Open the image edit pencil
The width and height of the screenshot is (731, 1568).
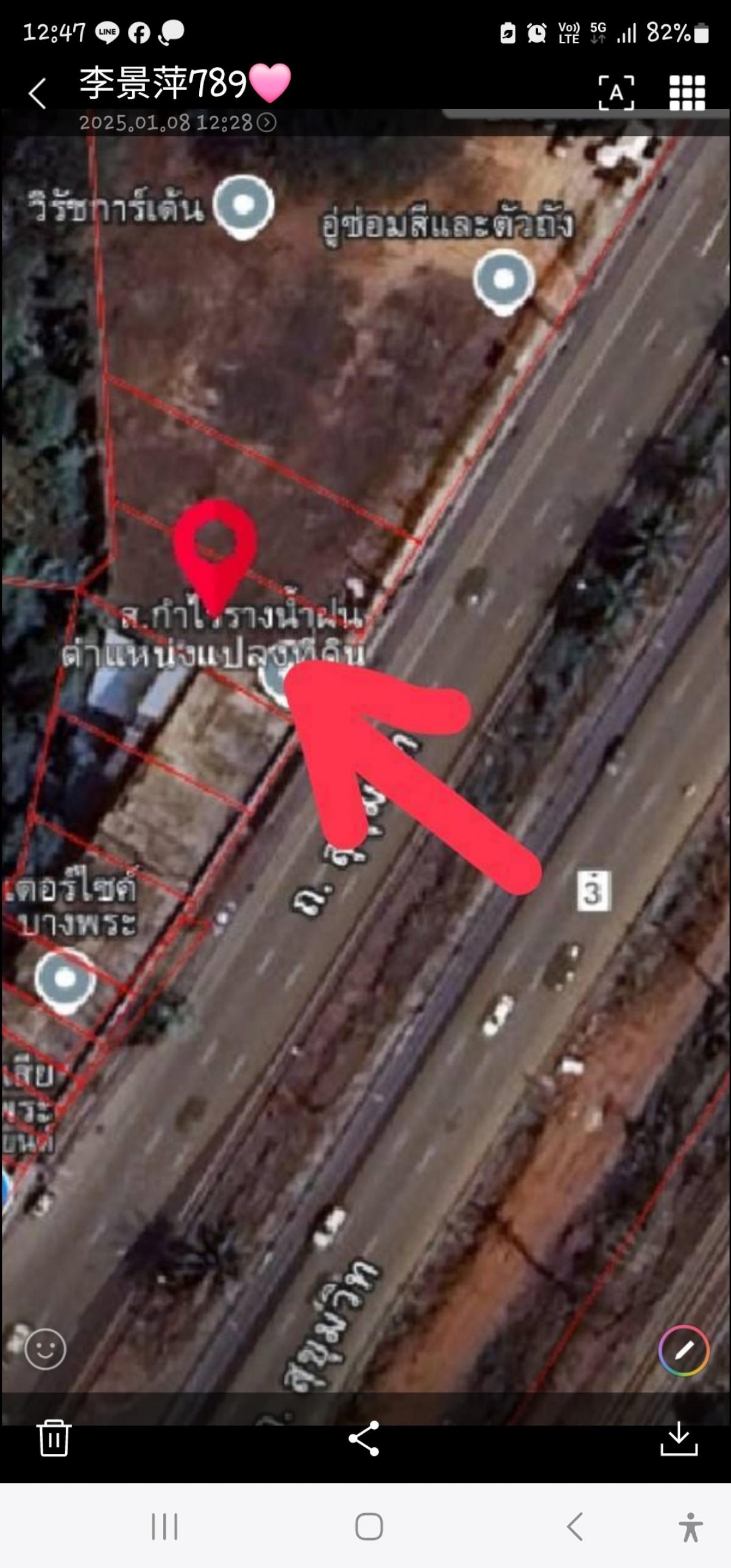click(683, 1350)
